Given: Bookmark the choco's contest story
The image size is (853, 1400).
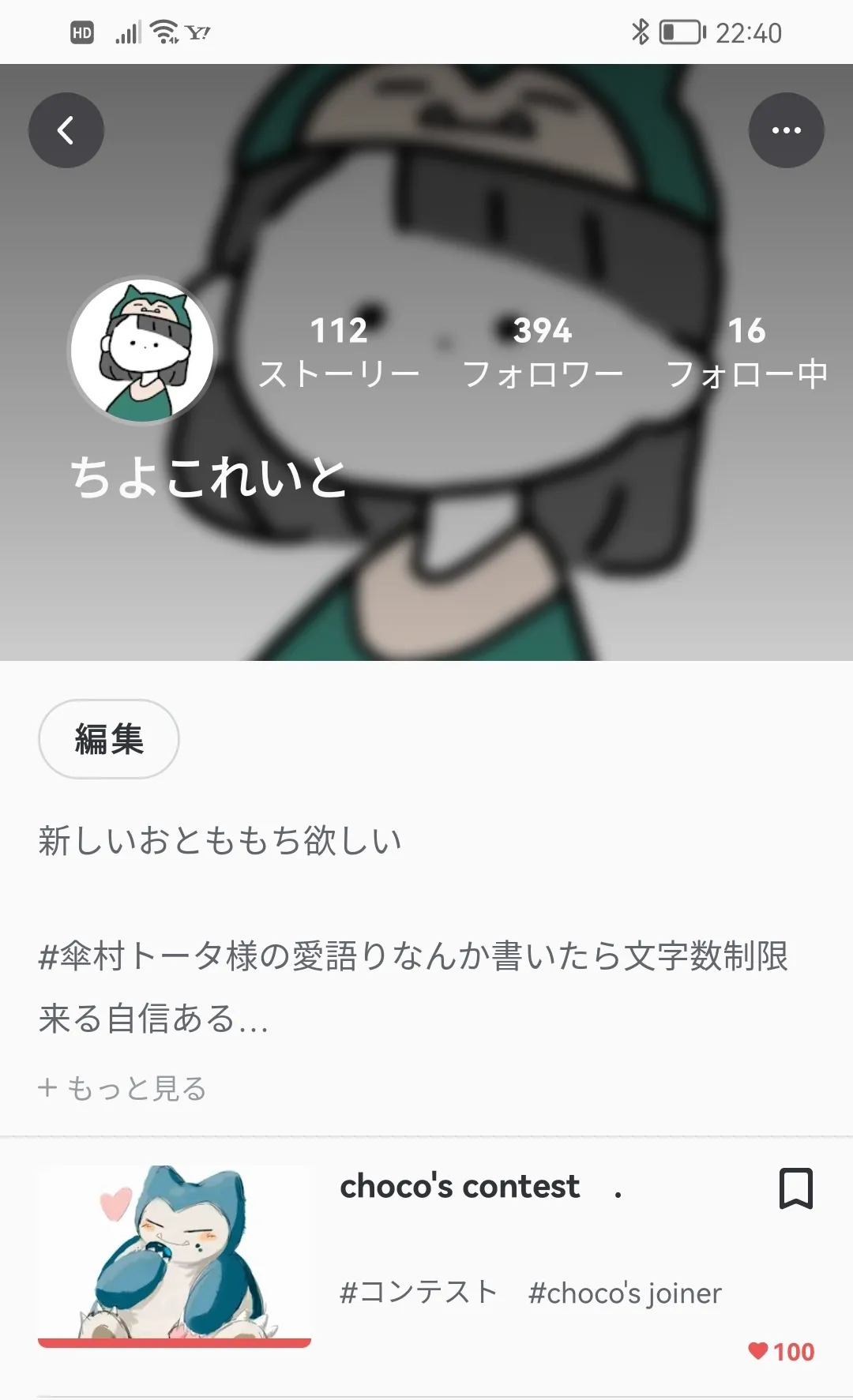Looking at the screenshot, I should tap(795, 1188).
